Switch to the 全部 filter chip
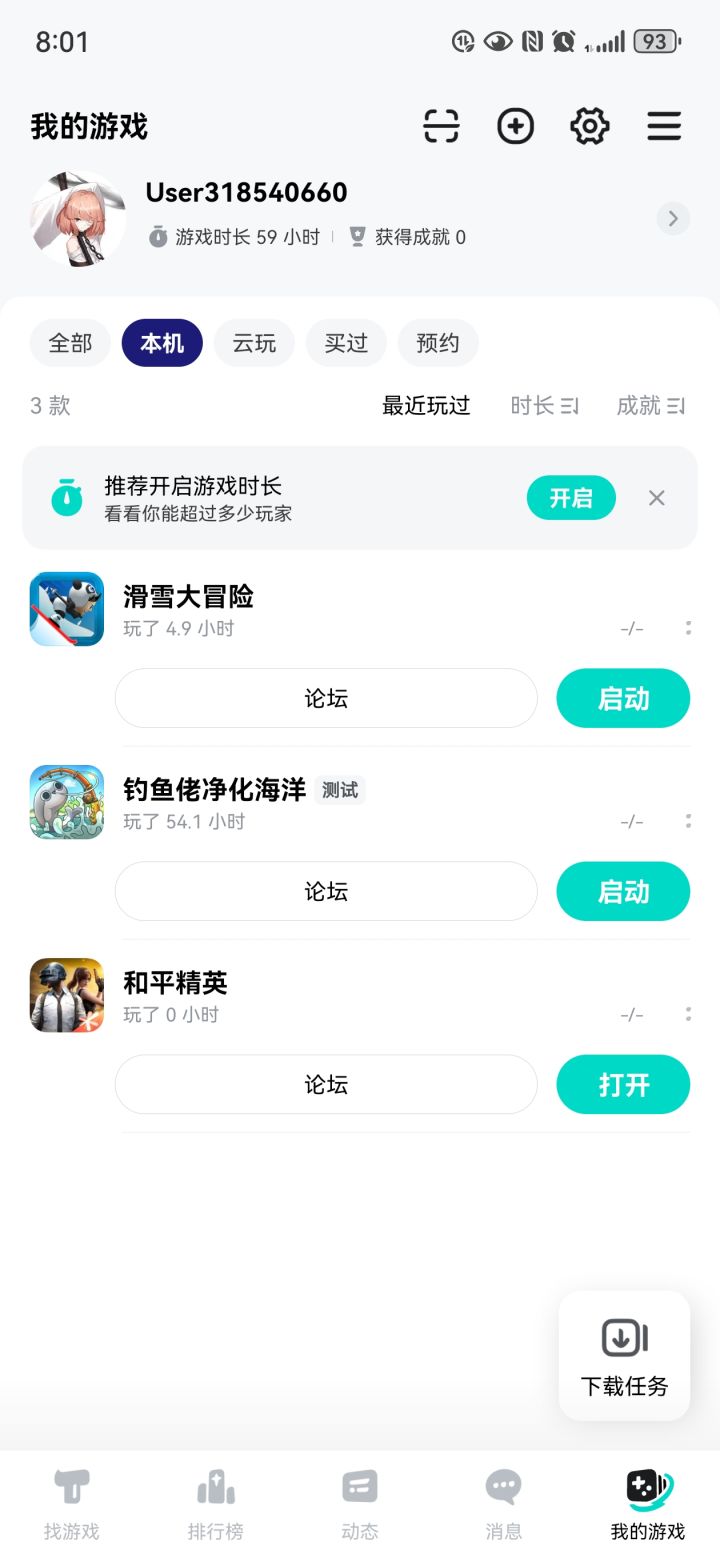This screenshot has width=720, height=1554. click(70, 343)
